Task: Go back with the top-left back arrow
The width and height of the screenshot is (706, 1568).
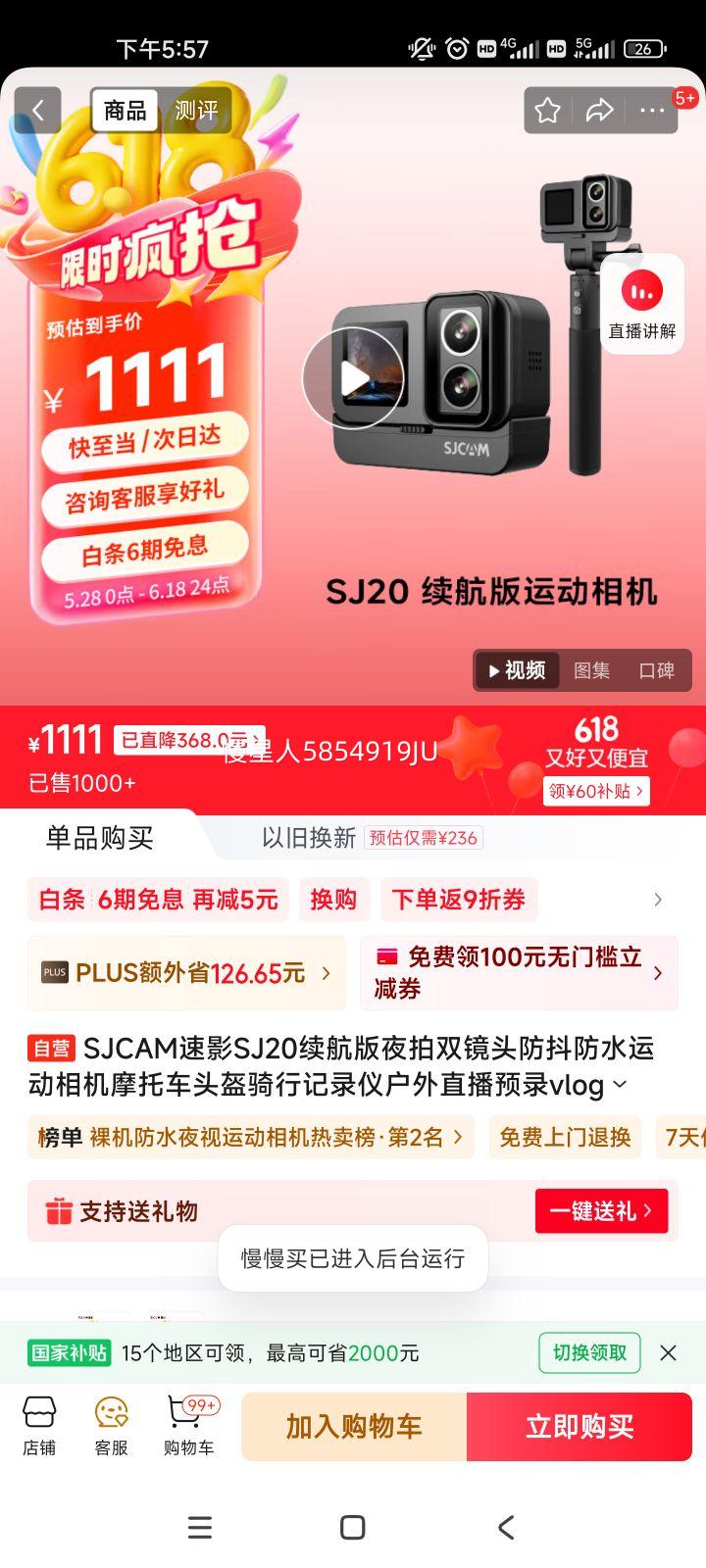Action: (x=38, y=110)
